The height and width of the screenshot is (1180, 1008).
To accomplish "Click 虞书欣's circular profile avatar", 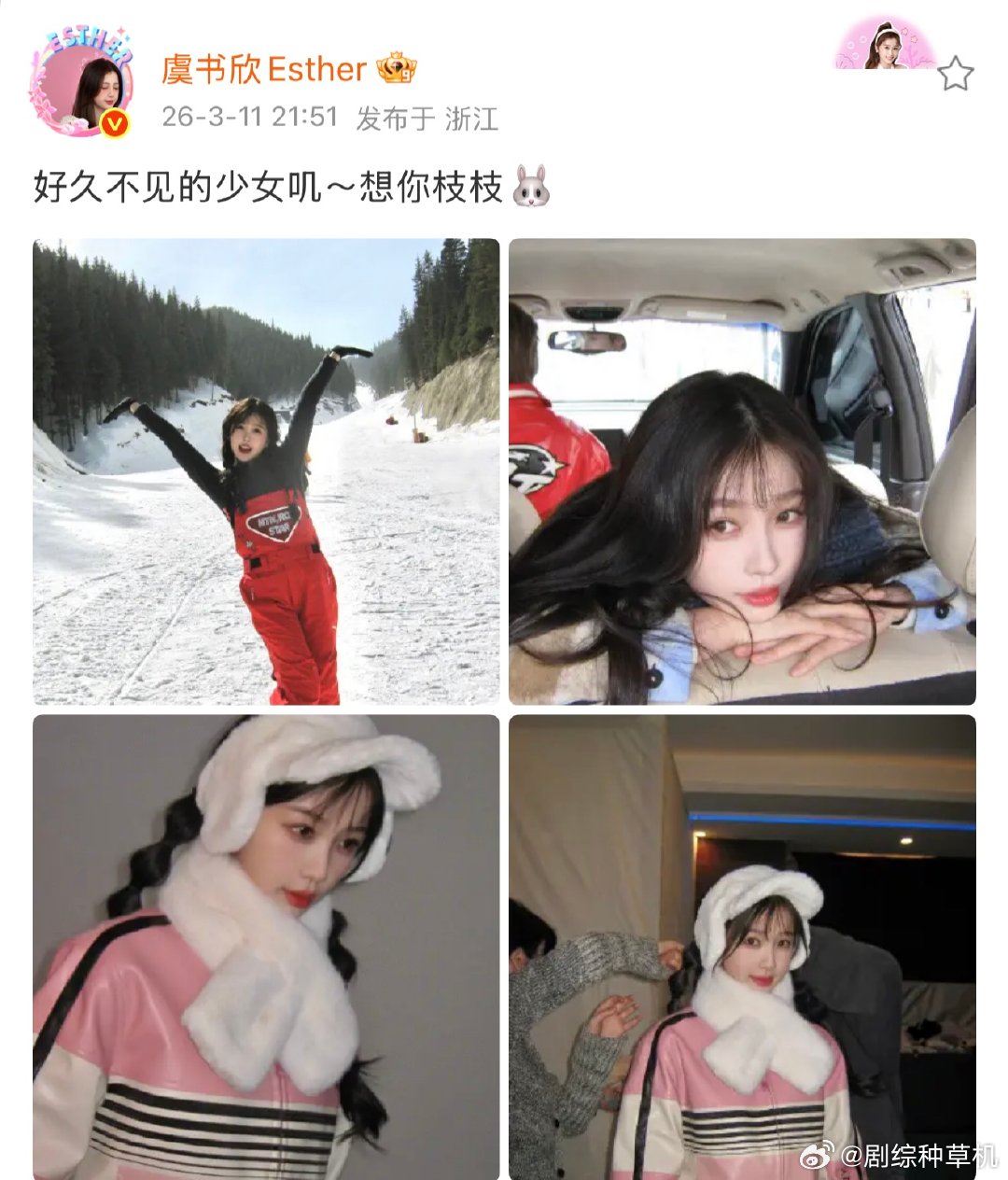I will tap(89, 84).
